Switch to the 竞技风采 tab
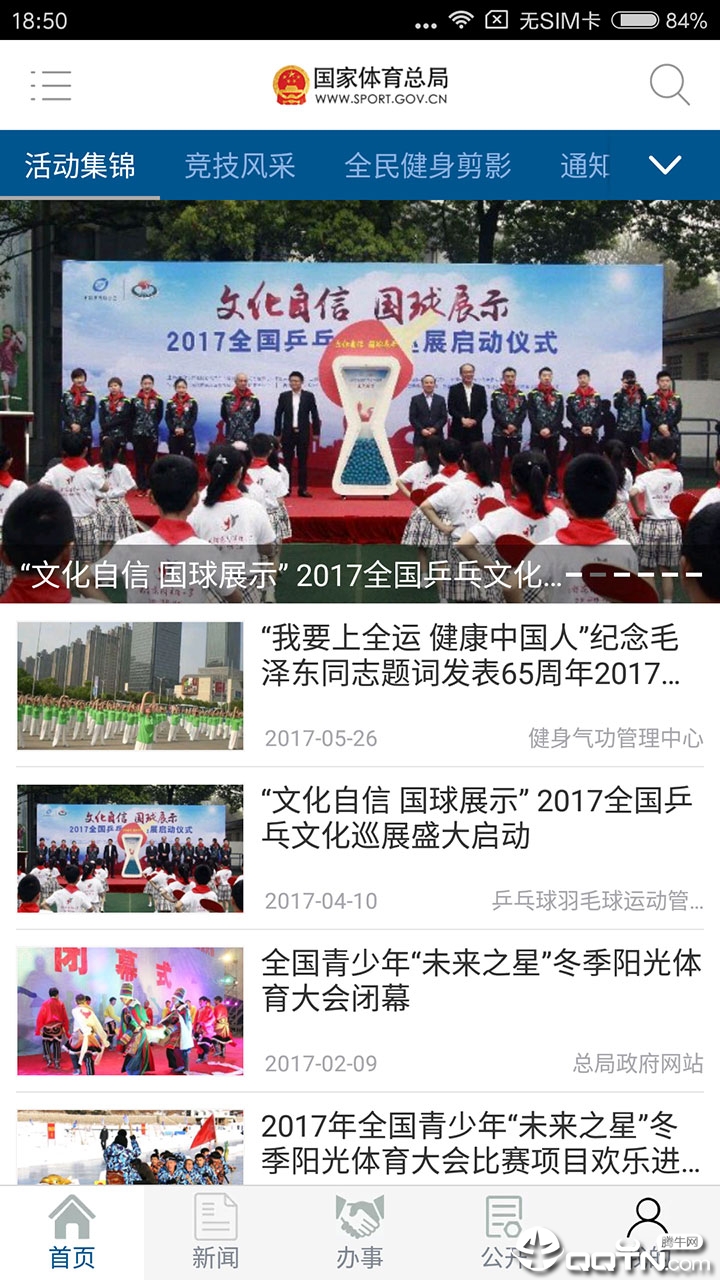Screen dimensions: 720x1280 click(x=240, y=164)
